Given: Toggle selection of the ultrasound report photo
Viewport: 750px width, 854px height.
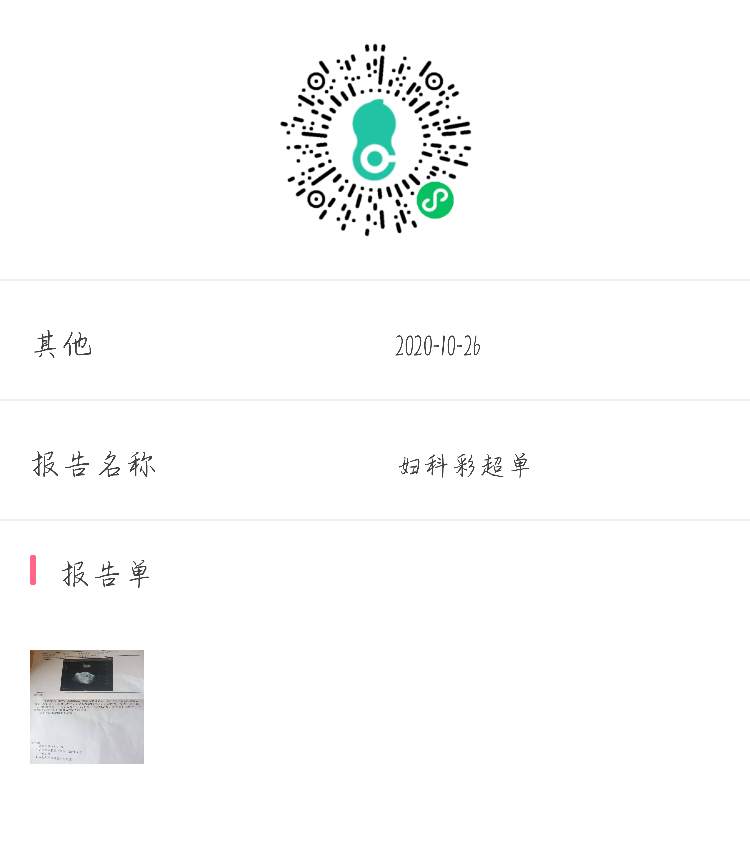Looking at the screenshot, I should [x=87, y=707].
